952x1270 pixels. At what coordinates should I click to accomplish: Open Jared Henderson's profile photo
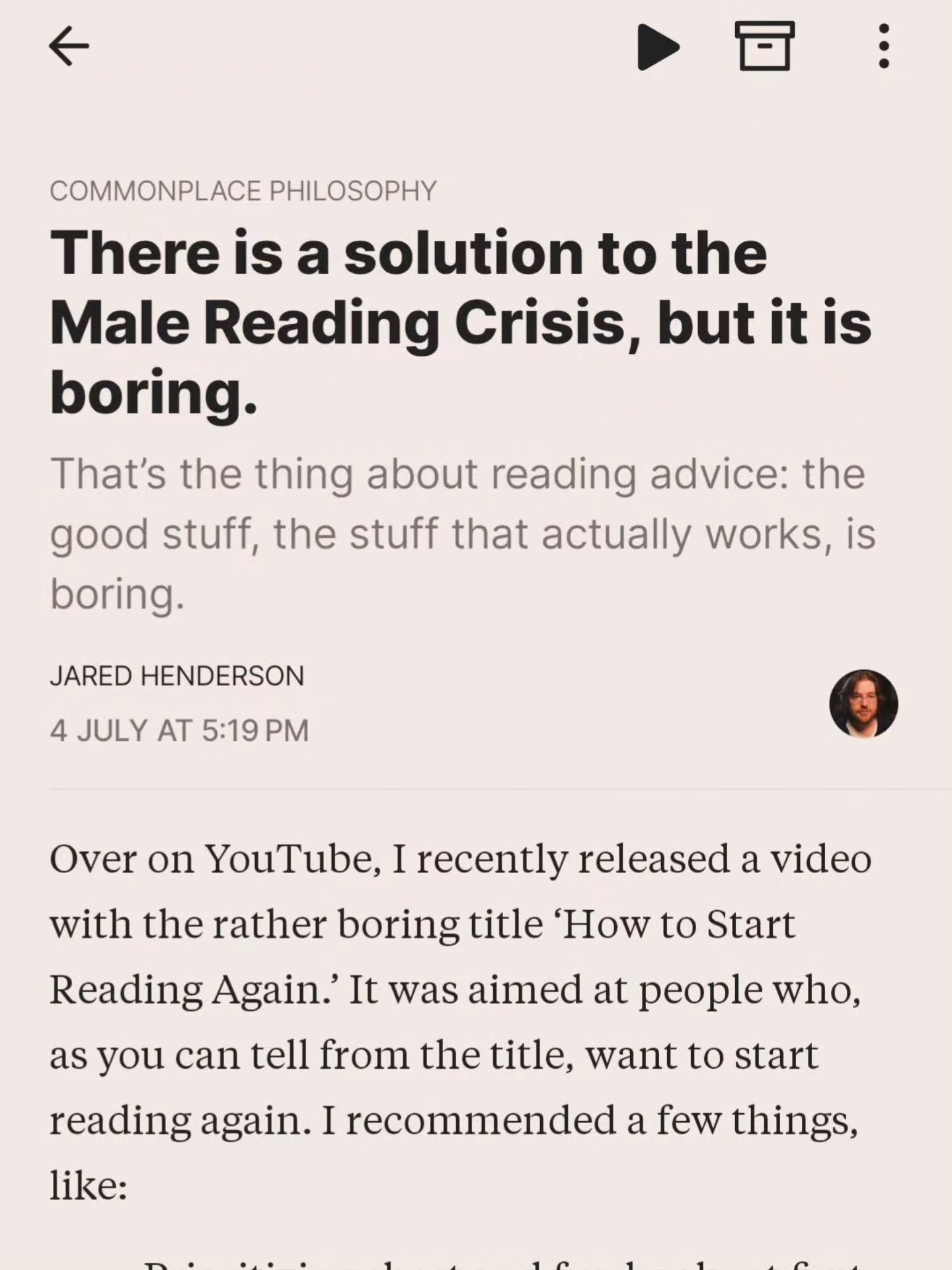pyautogui.click(x=863, y=703)
